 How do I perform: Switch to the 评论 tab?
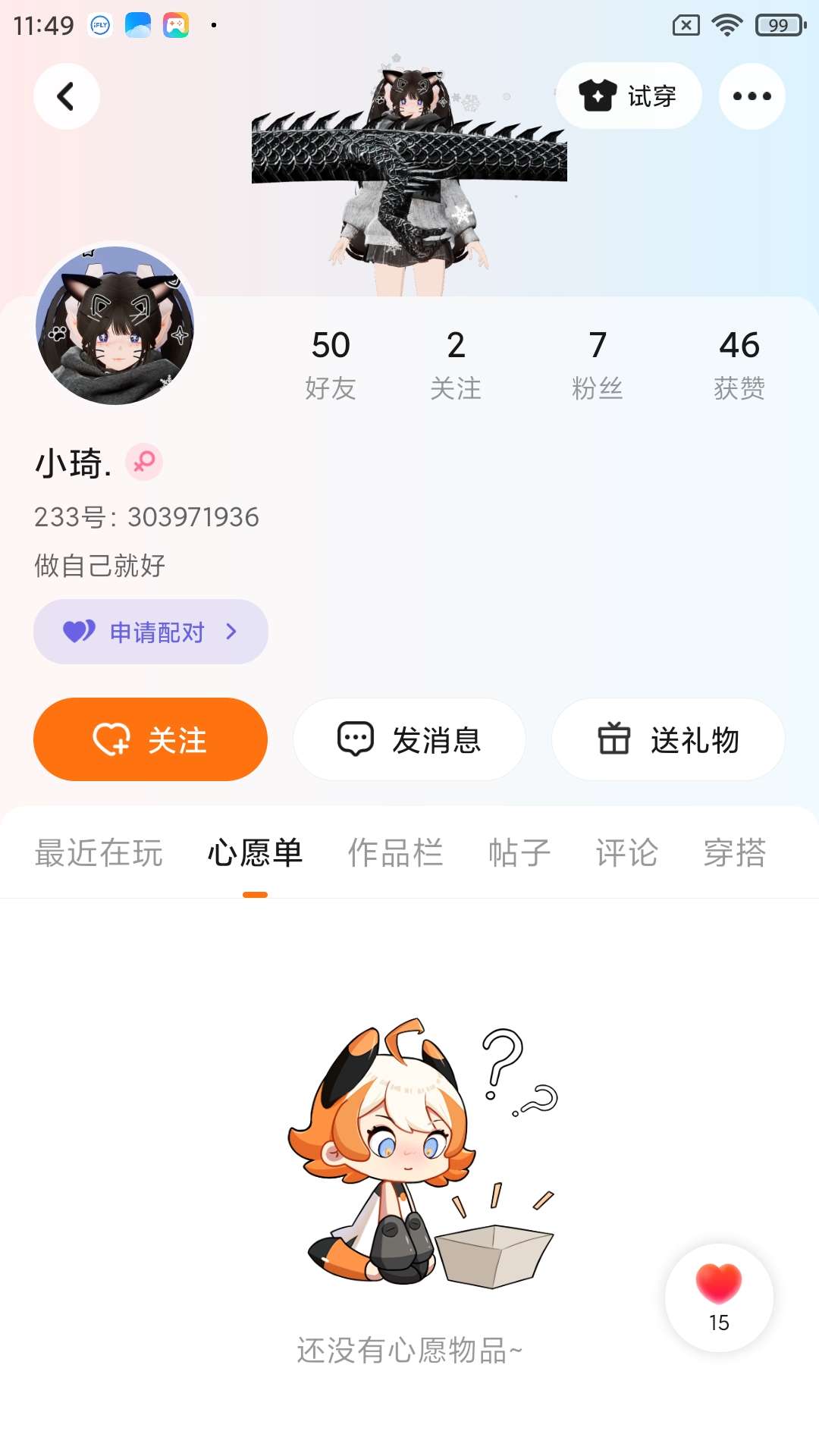click(x=626, y=853)
